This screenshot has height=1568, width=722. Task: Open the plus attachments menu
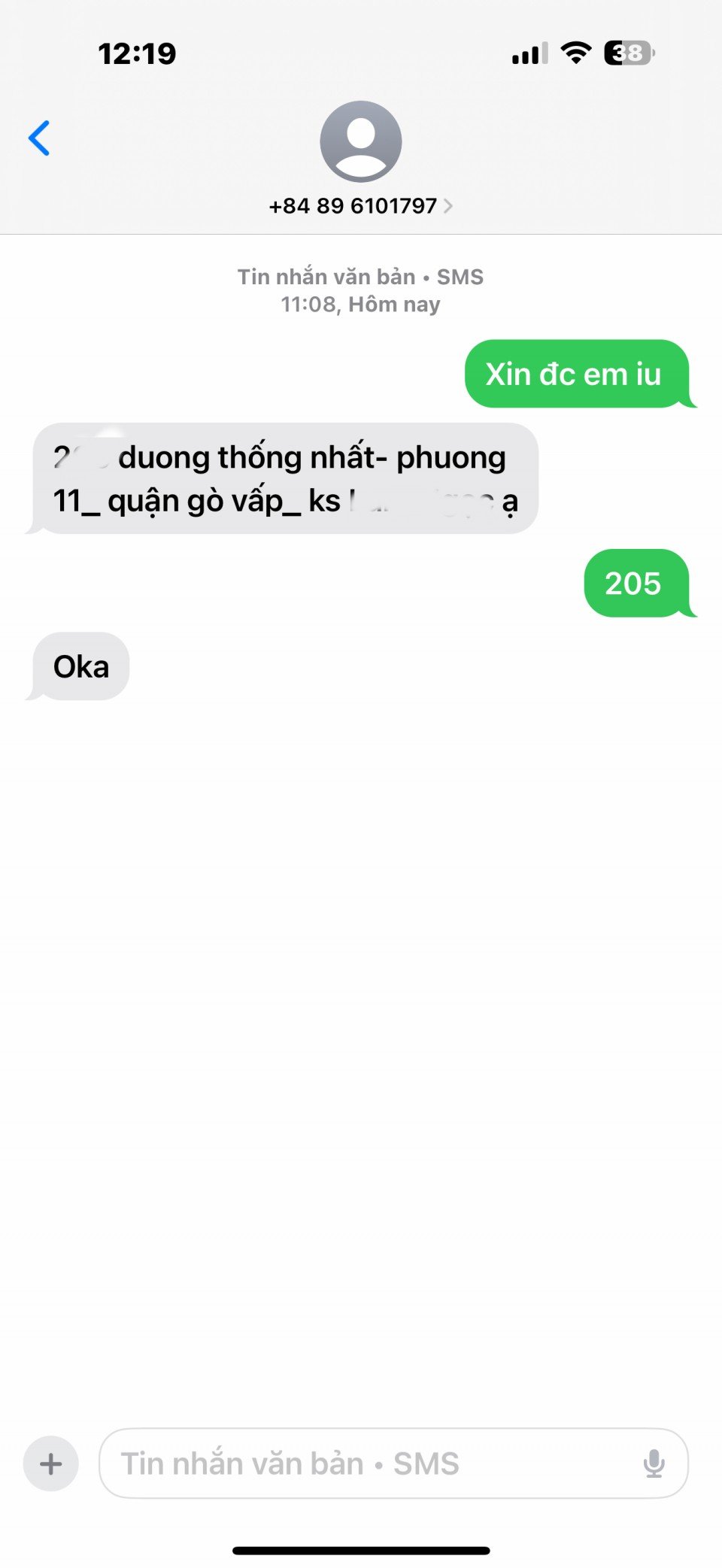click(x=51, y=1463)
